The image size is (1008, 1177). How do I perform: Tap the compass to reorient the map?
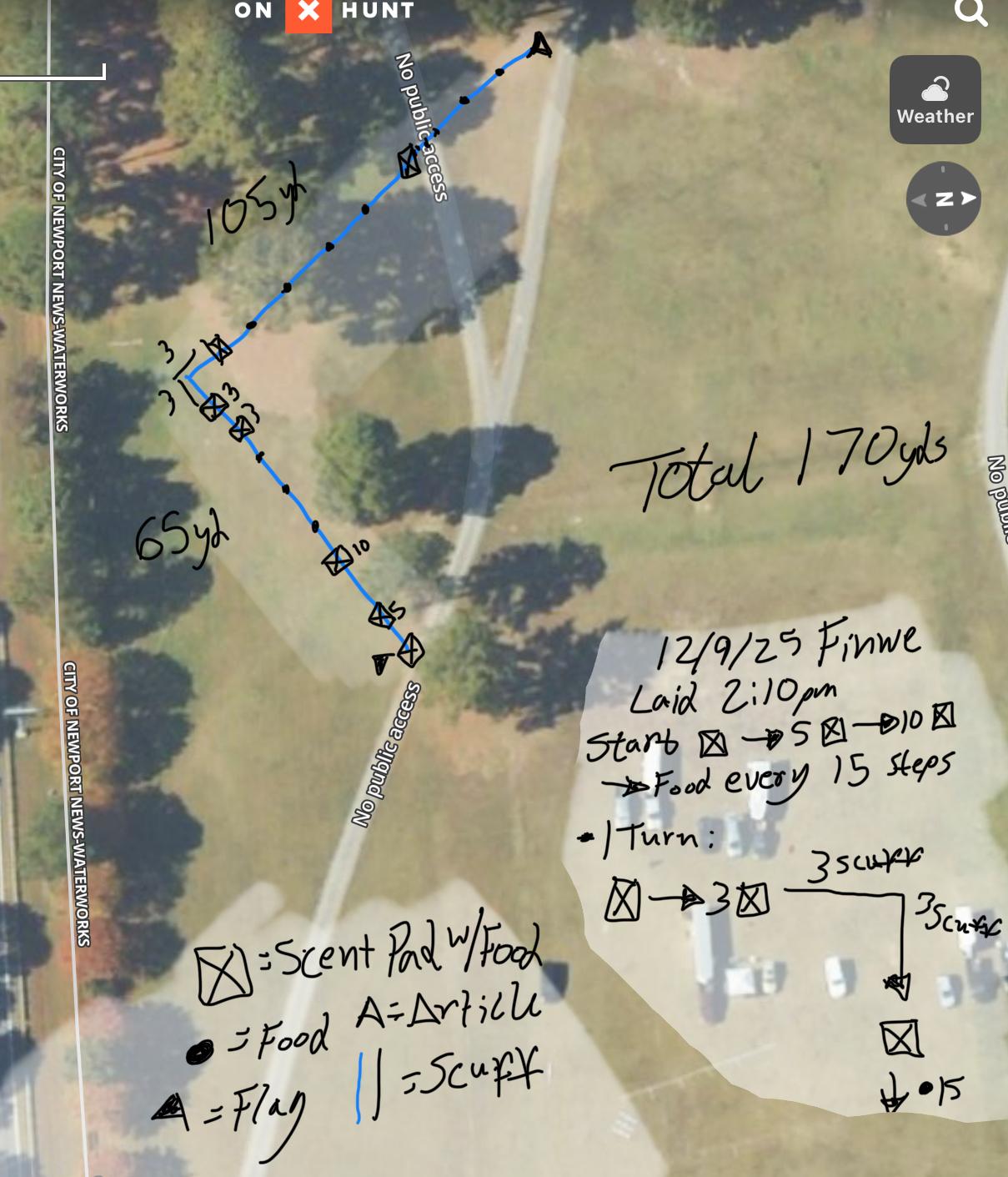[943, 199]
